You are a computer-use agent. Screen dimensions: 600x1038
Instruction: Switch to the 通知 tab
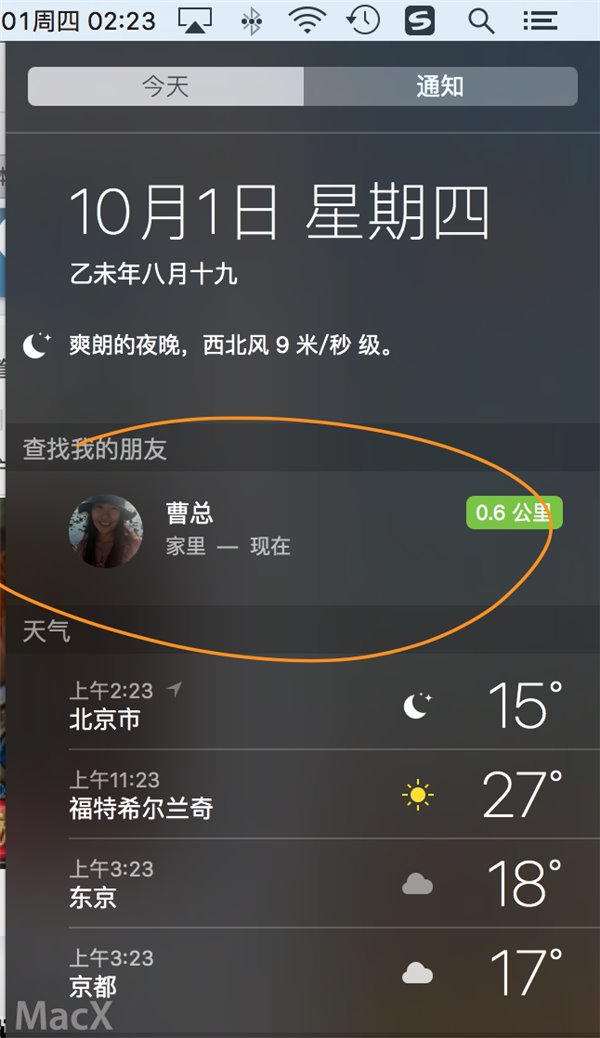tap(440, 86)
